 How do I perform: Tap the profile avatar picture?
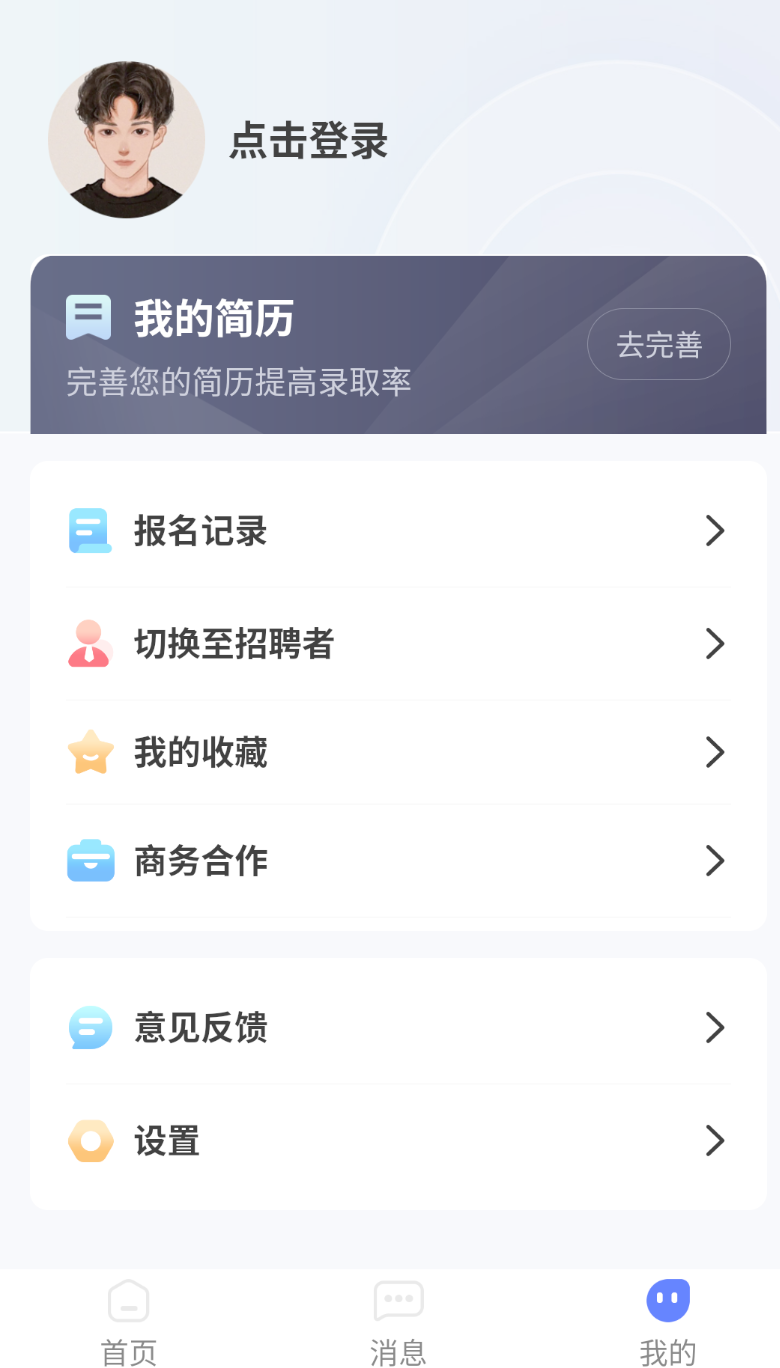[x=126, y=140]
